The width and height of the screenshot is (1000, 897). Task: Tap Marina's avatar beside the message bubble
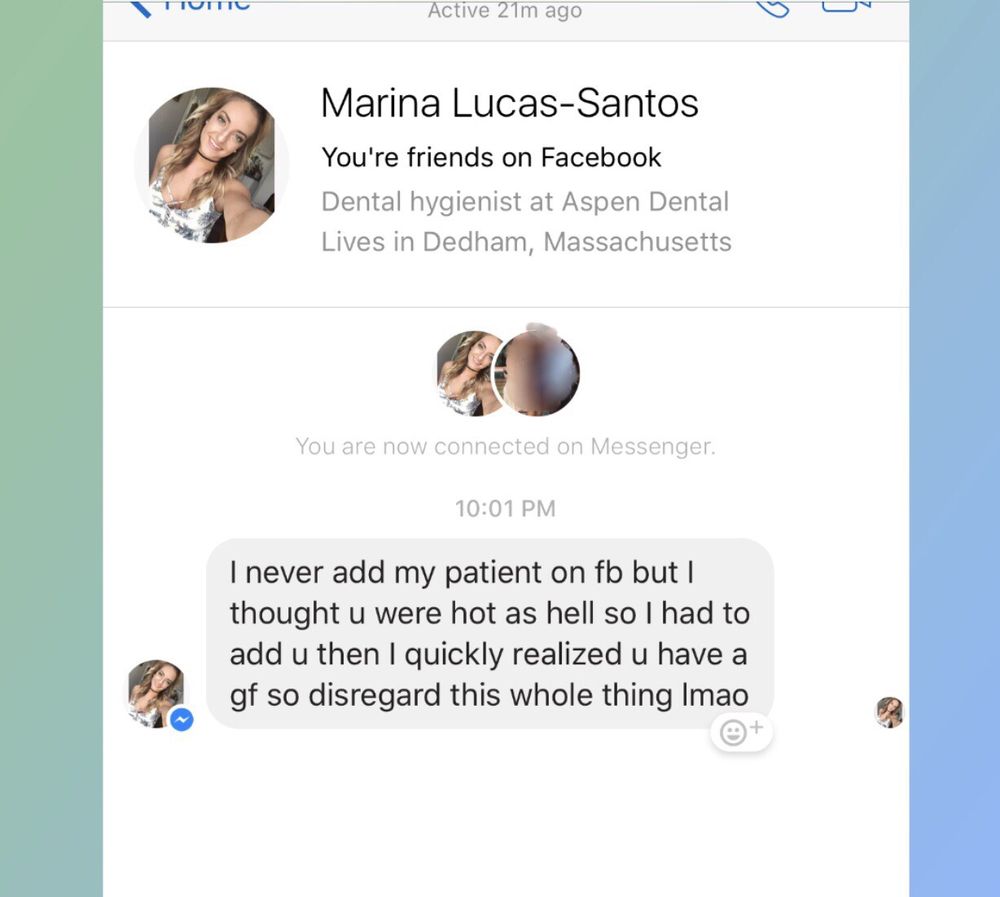(x=157, y=694)
